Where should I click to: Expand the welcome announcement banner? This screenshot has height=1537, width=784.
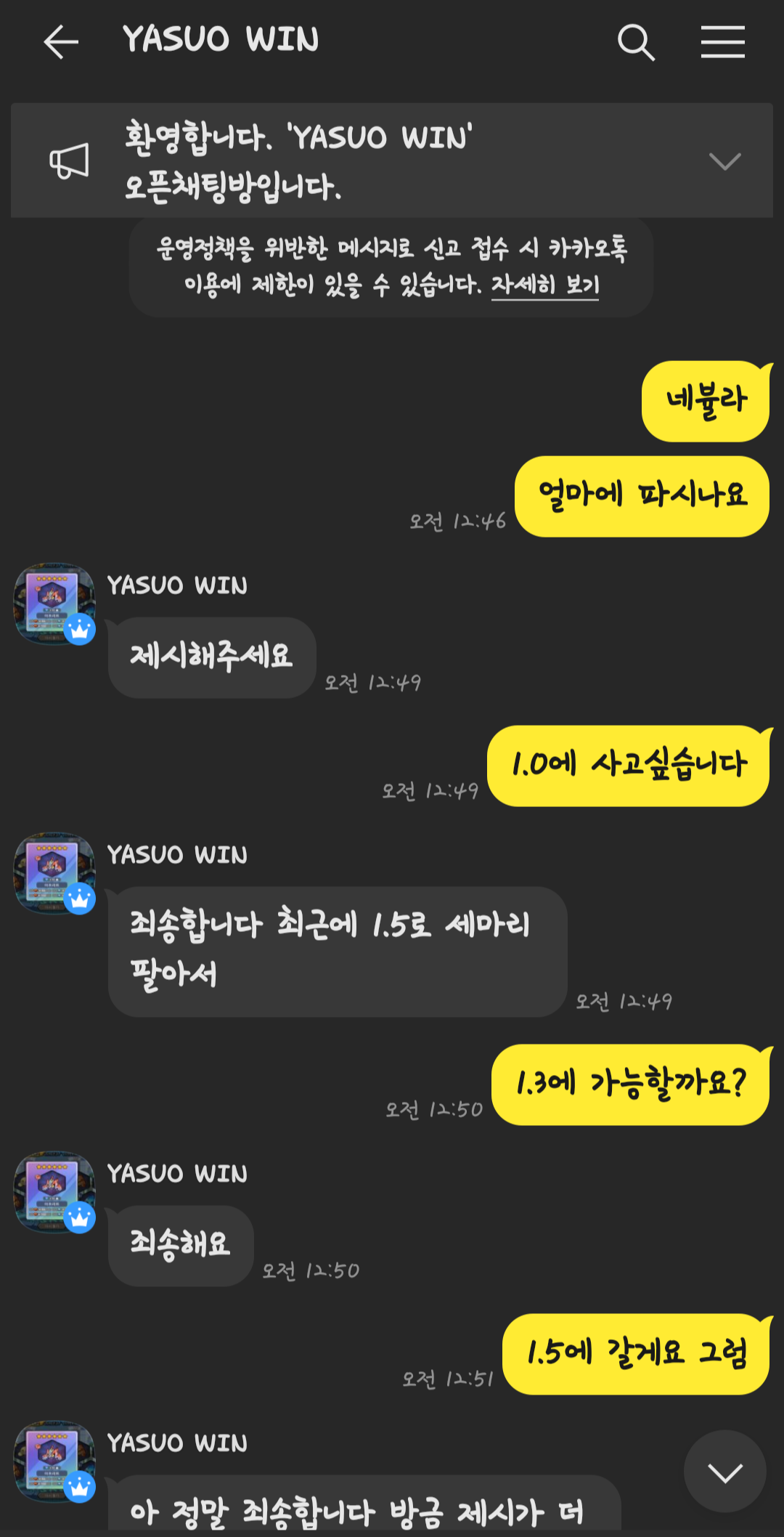click(x=724, y=161)
